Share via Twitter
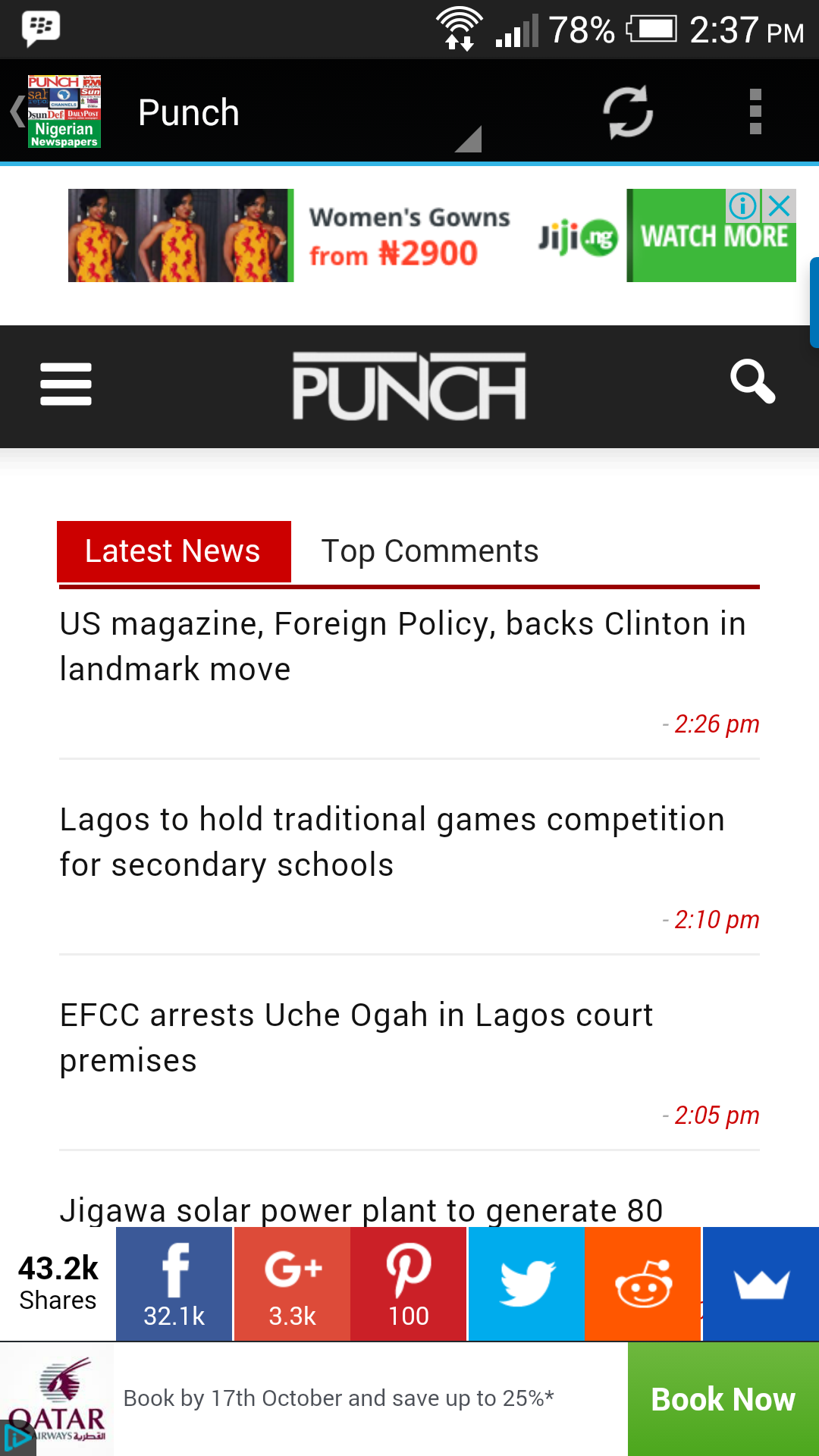This screenshot has width=819, height=1456. click(527, 1284)
